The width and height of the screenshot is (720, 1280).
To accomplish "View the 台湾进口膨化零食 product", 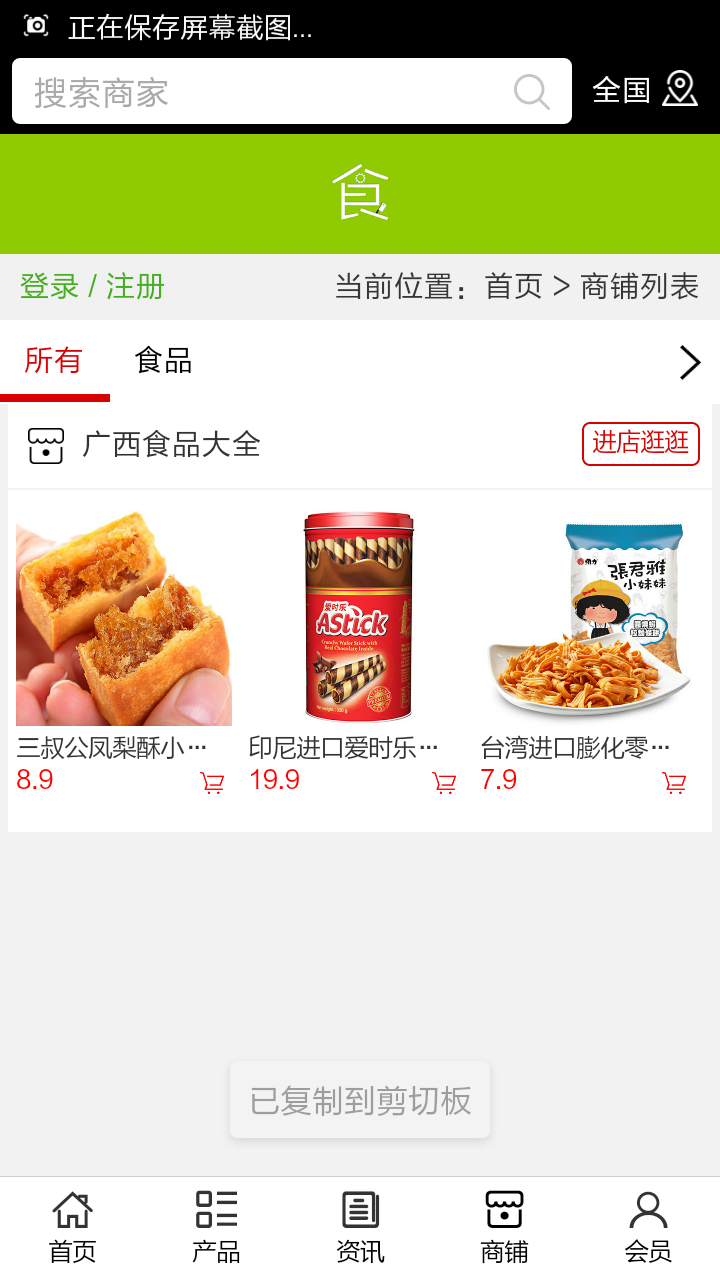I will (587, 620).
